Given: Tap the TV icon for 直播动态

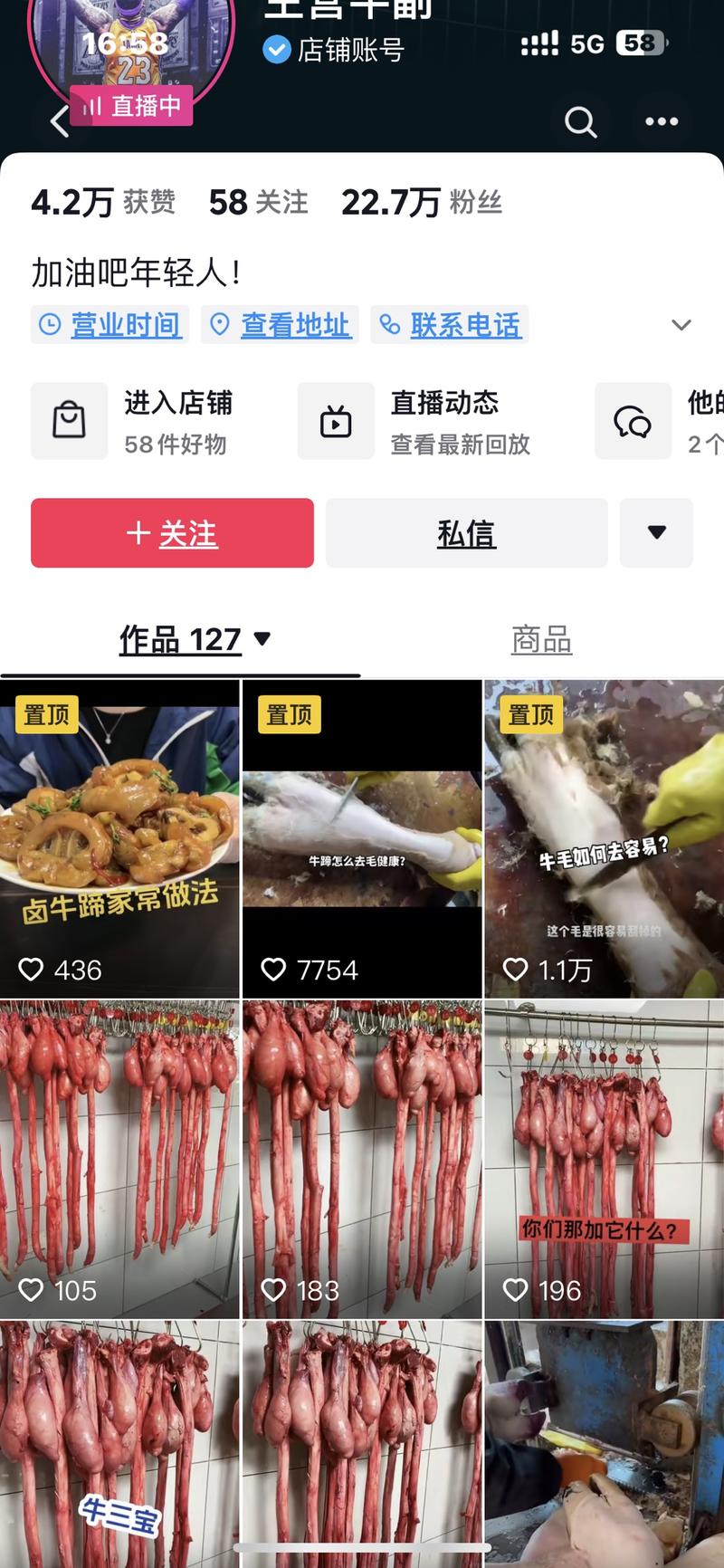Looking at the screenshot, I should [336, 420].
